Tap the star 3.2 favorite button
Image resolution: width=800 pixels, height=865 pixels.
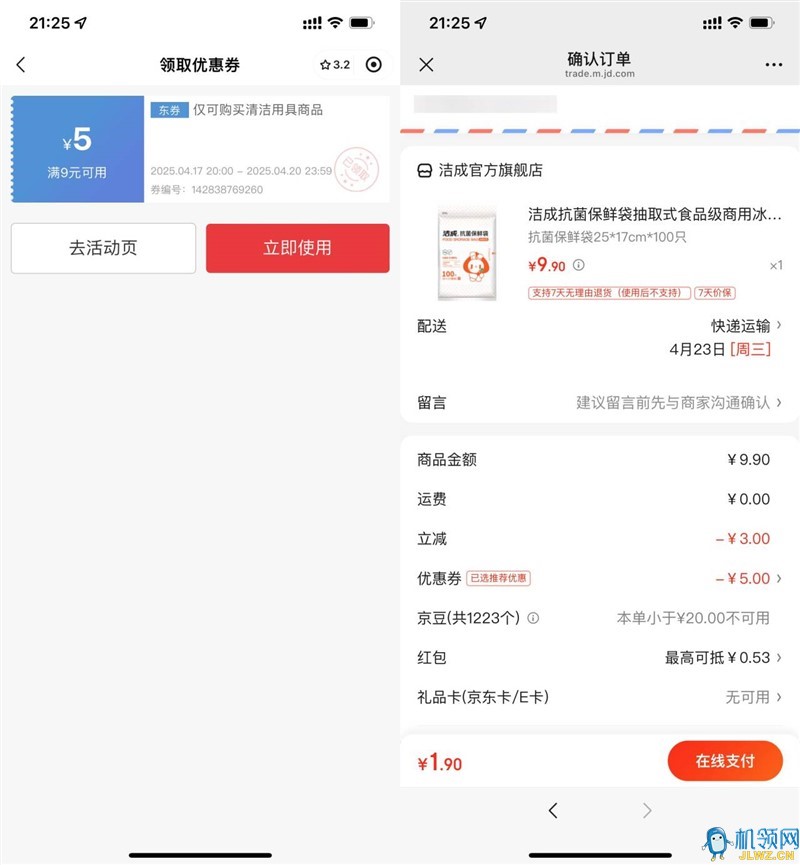pyautogui.click(x=335, y=65)
